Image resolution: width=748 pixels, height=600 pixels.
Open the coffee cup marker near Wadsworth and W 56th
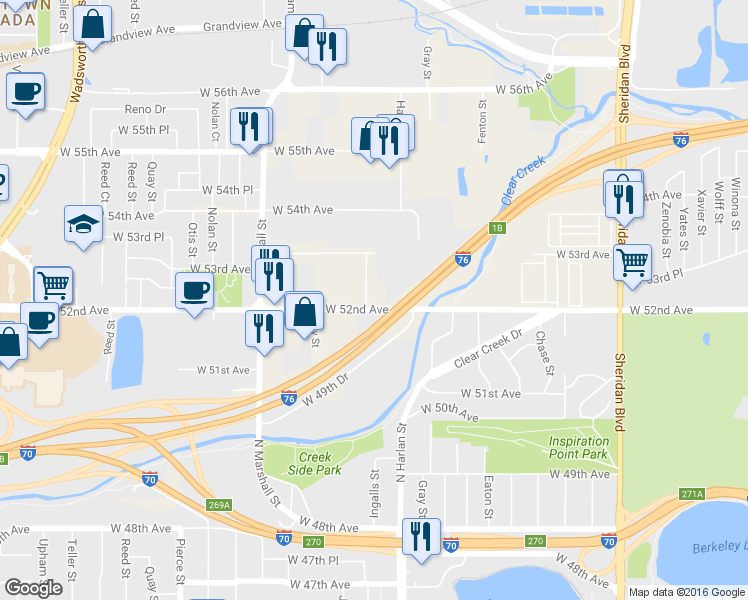pos(25,93)
